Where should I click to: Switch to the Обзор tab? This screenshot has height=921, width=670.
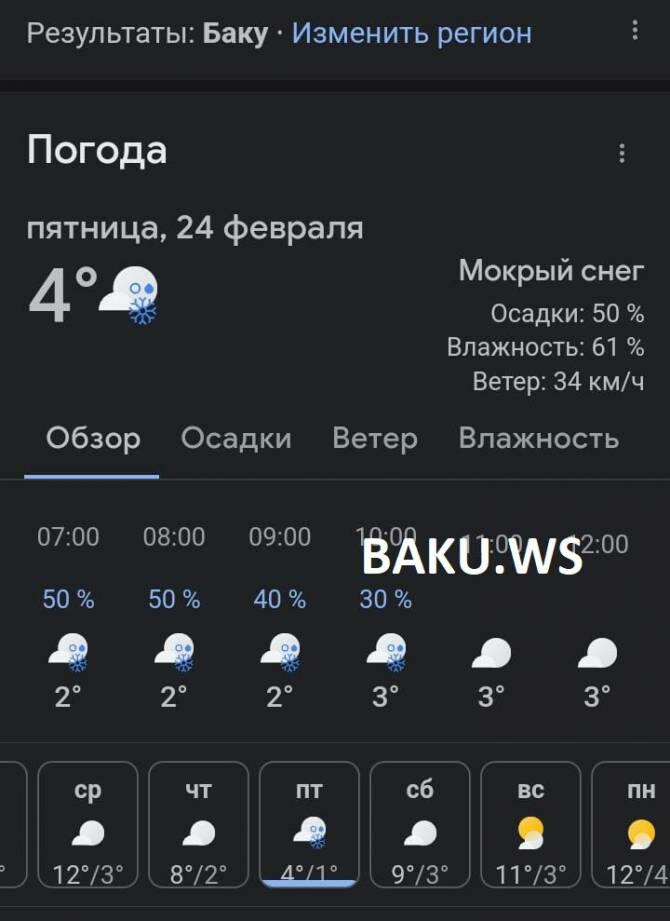click(92, 438)
